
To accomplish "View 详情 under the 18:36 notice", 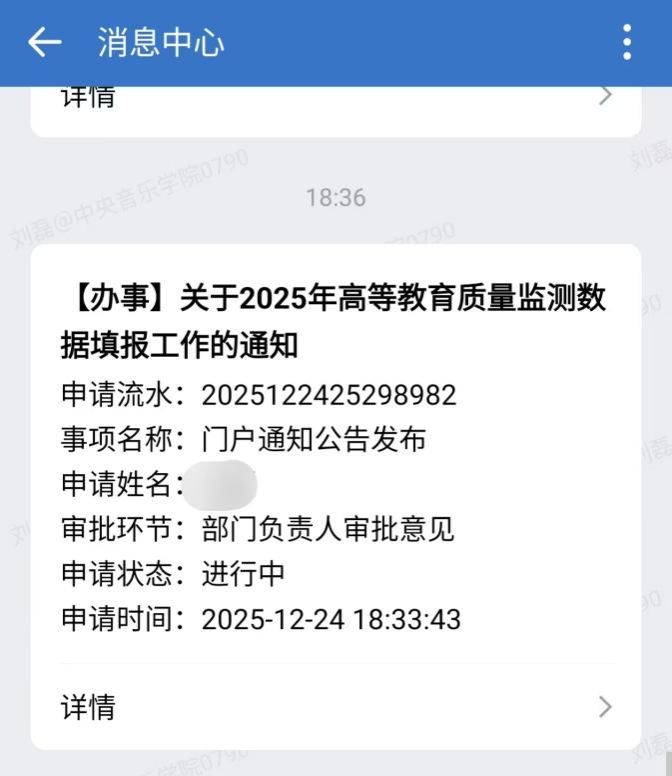I will coord(335,707).
